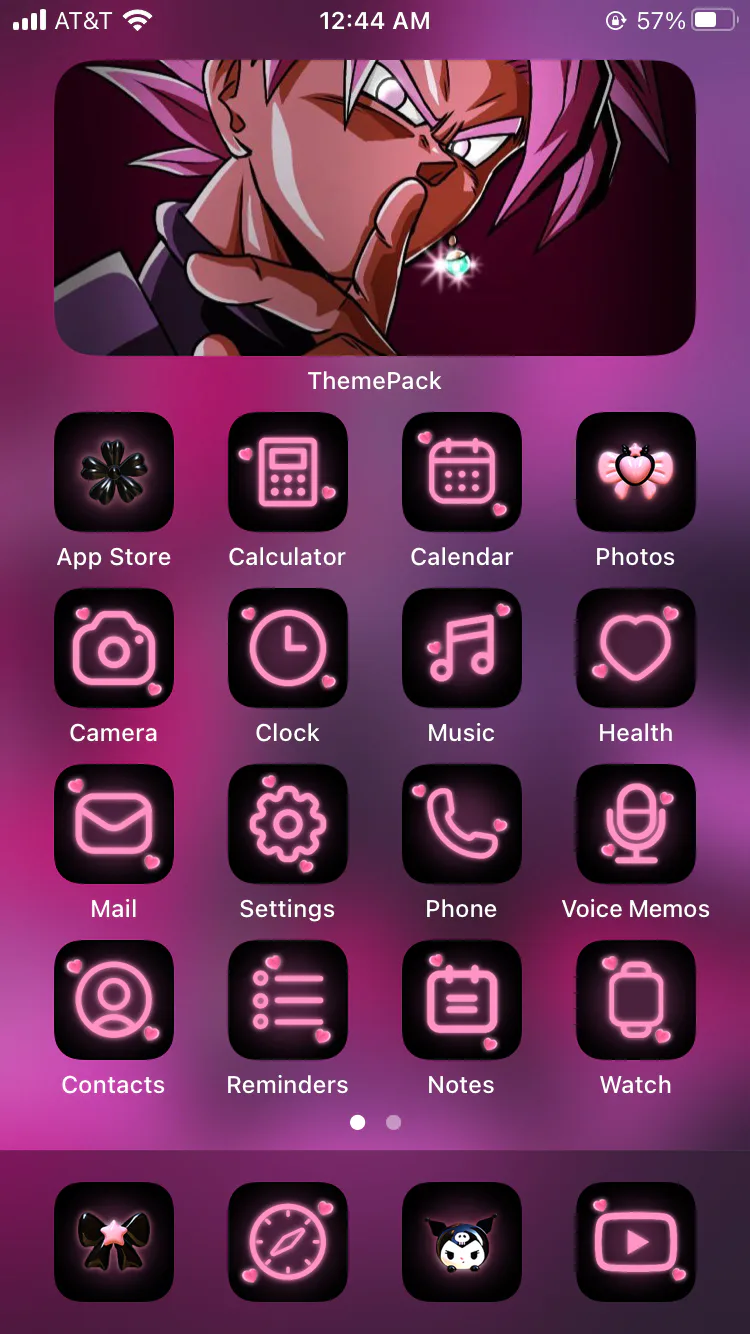
Task: Launch the Camera
Action: [114, 648]
